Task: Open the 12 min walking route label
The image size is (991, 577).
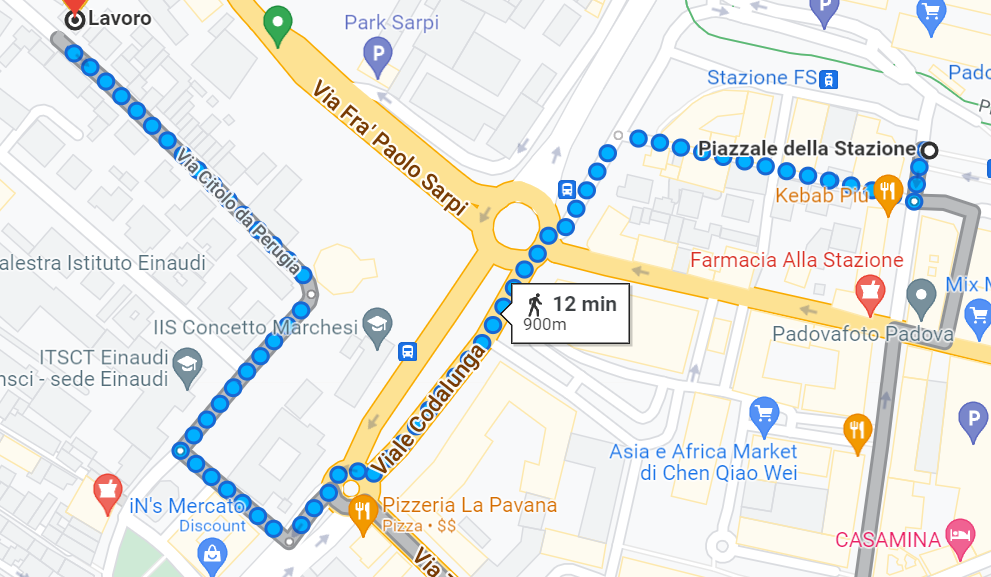Action: pos(570,312)
